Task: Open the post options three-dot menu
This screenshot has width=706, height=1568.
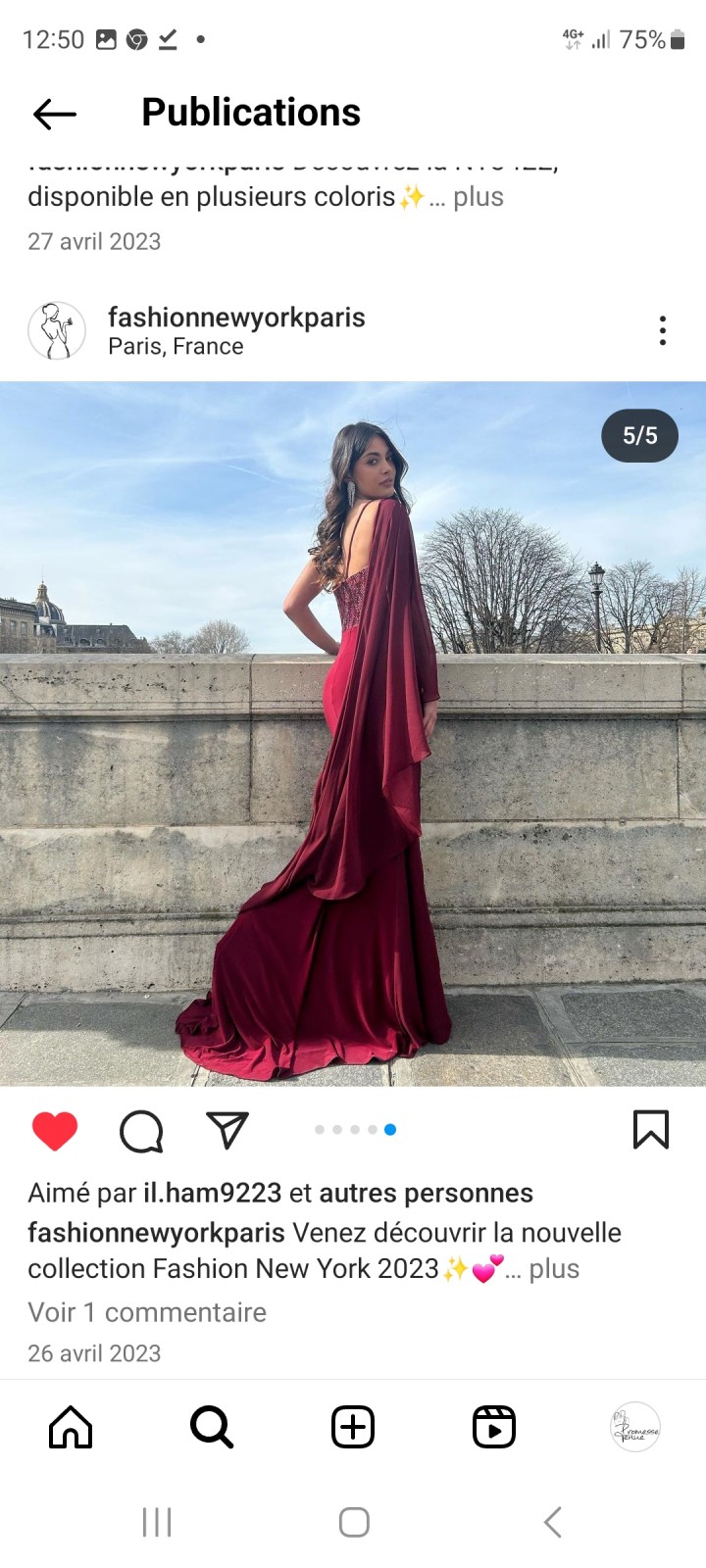Action: [x=663, y=330]
